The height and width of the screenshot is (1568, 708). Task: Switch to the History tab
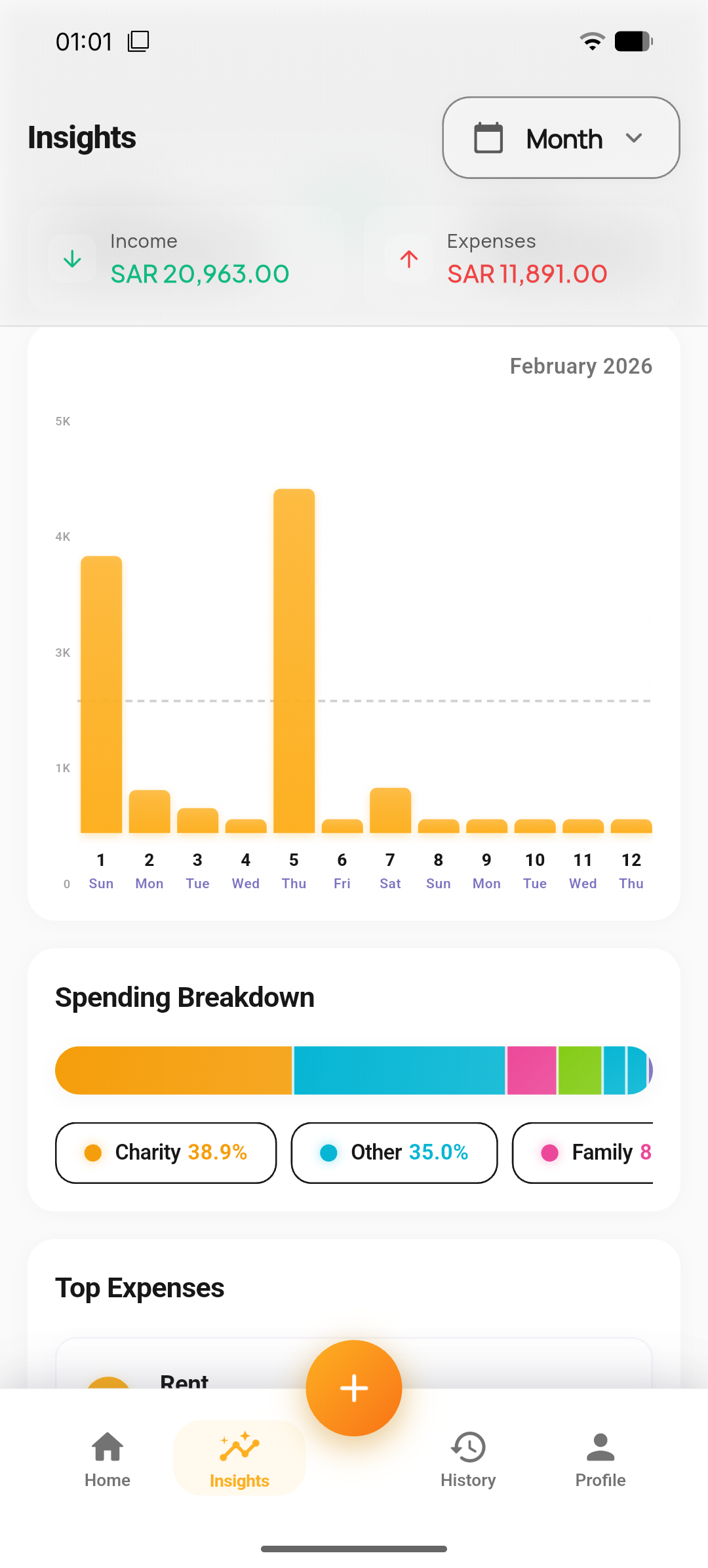pos(468,1462)
